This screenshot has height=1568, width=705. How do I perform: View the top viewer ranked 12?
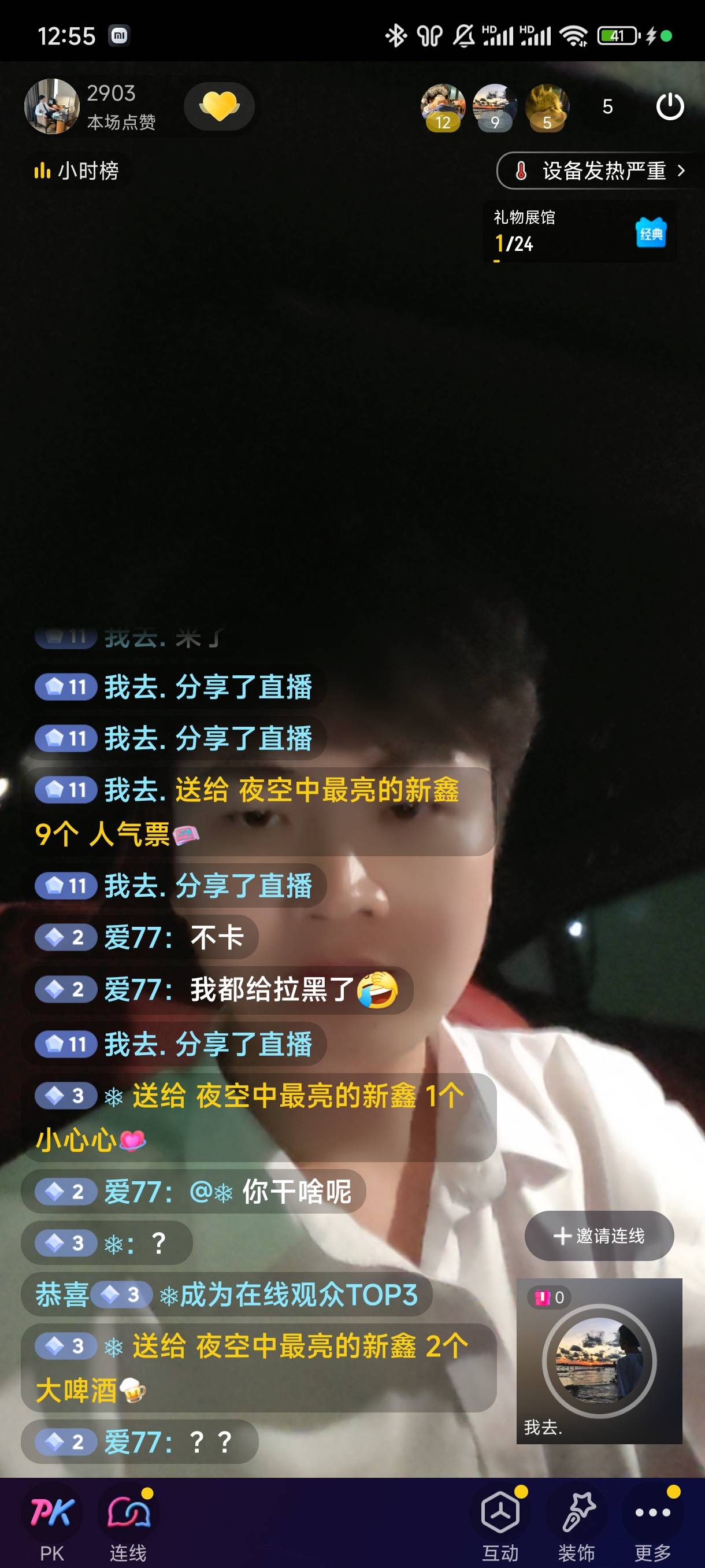443,107
